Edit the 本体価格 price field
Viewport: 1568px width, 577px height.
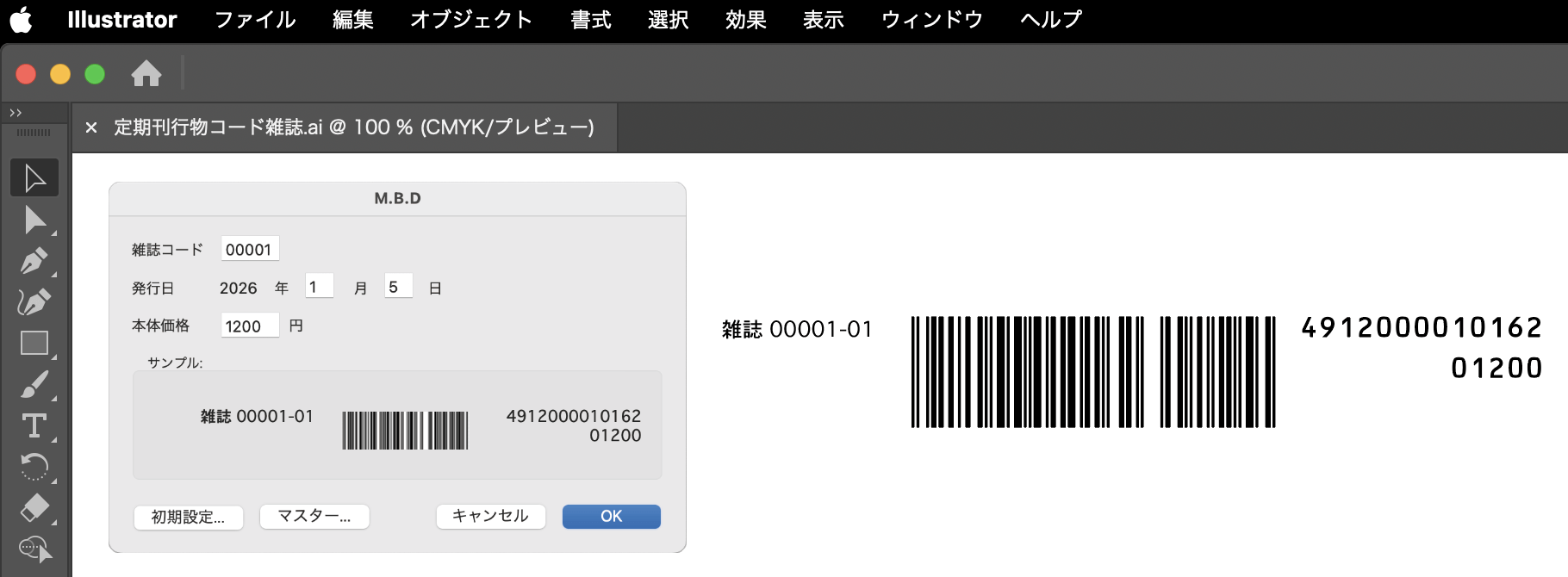click(x=249, y=326)
